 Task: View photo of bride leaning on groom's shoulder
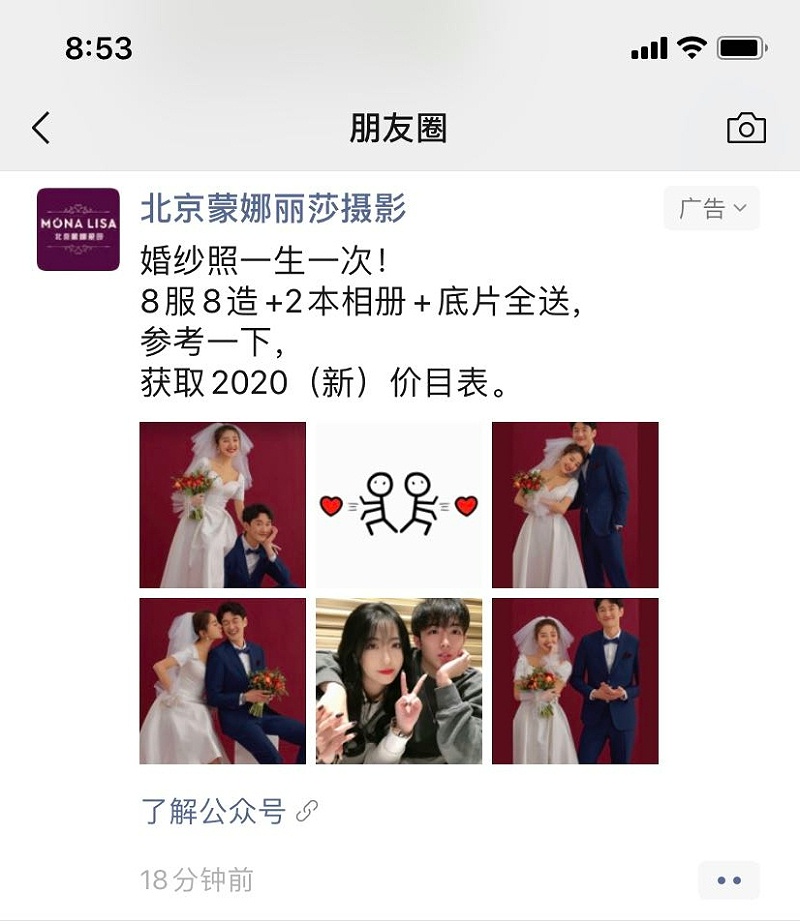point(575,505)
